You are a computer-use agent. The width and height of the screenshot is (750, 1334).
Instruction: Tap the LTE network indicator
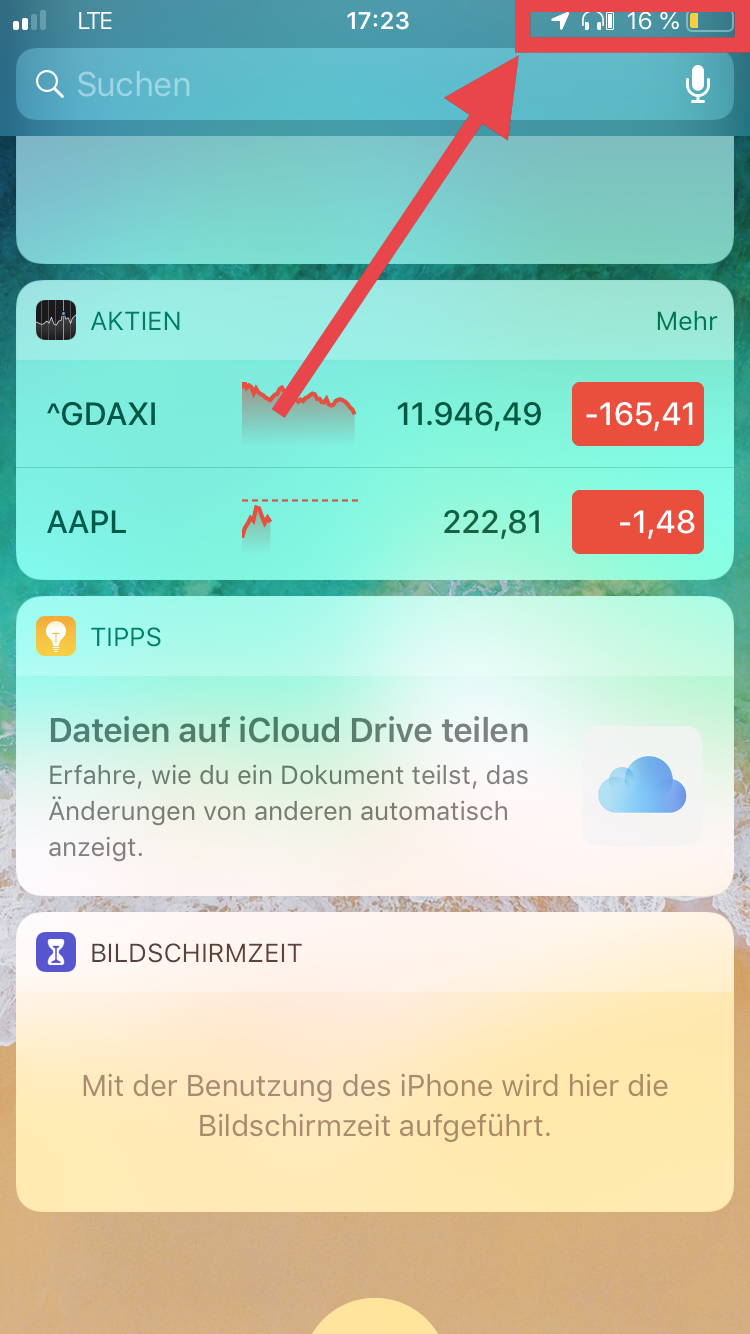coord(93,20)
